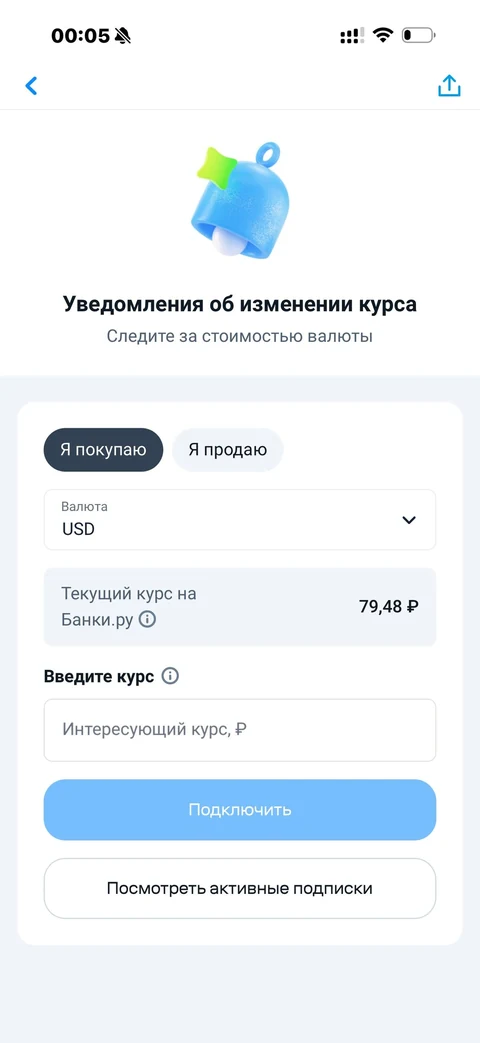Select the "Я покупаю" option

[103, 450]
